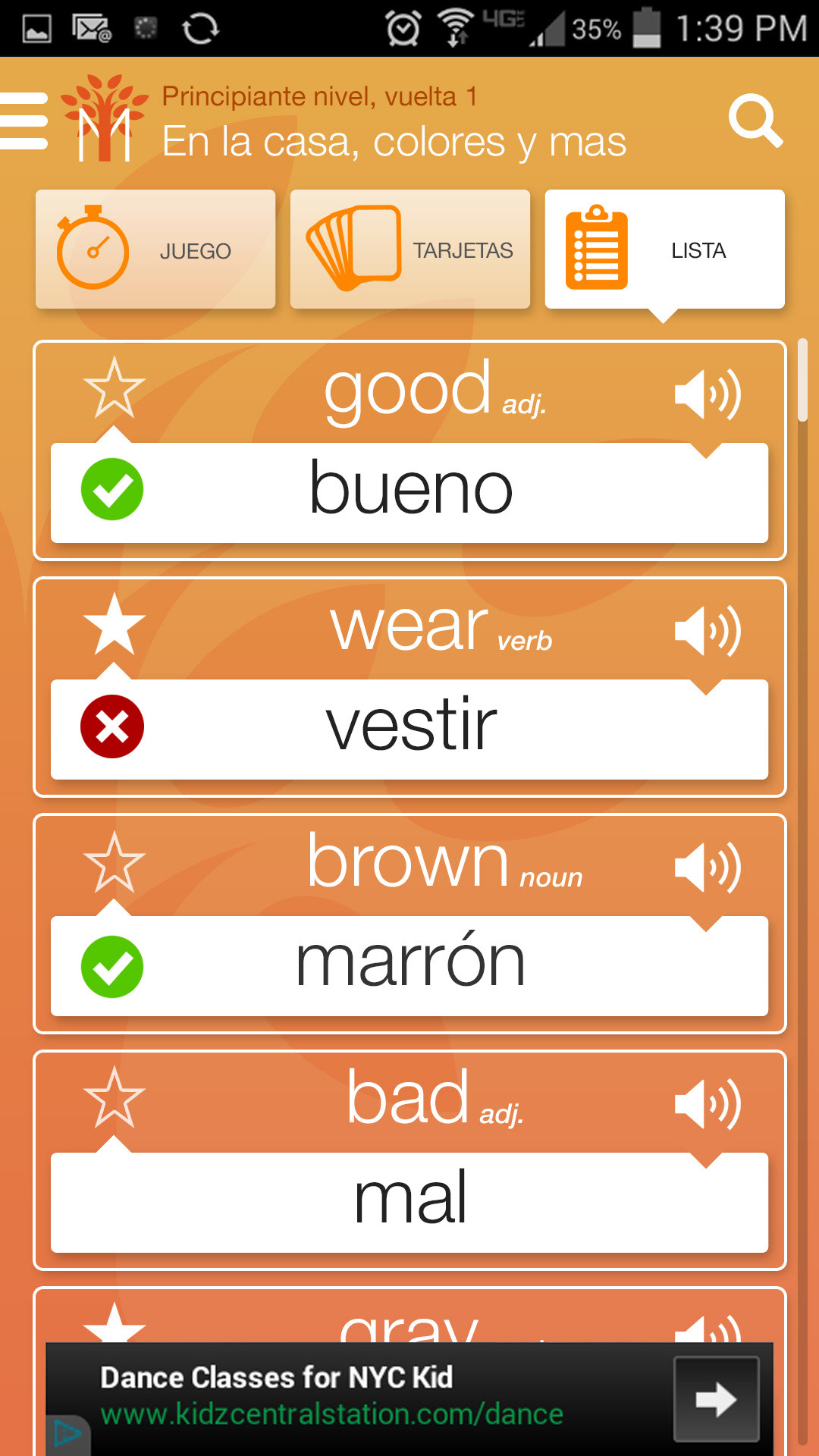Select the Lista tab
The height and width of the screenshot is (1456, 819).
pos(664,249)
